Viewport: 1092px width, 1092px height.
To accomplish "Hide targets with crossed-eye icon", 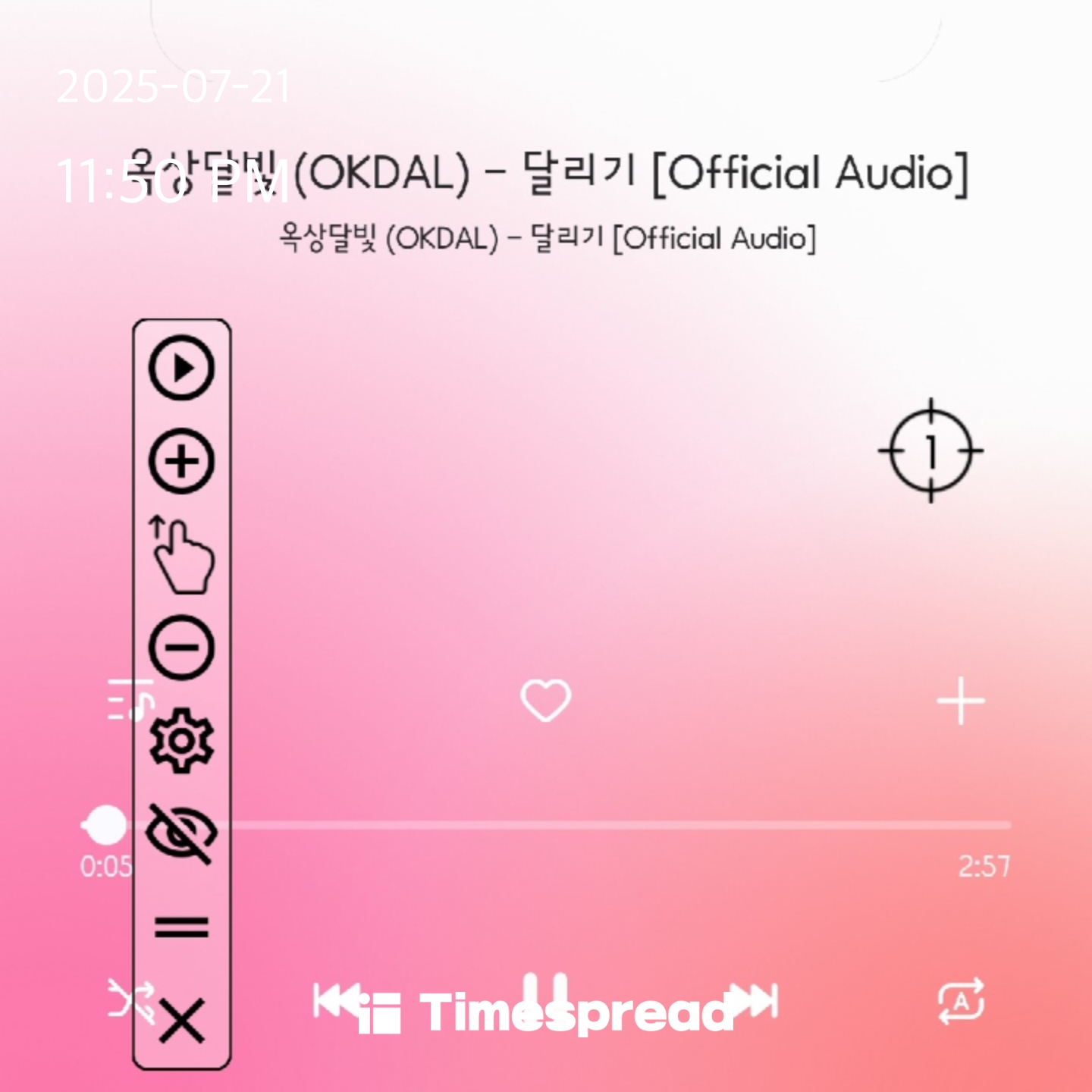I will [x=181, y=833].
